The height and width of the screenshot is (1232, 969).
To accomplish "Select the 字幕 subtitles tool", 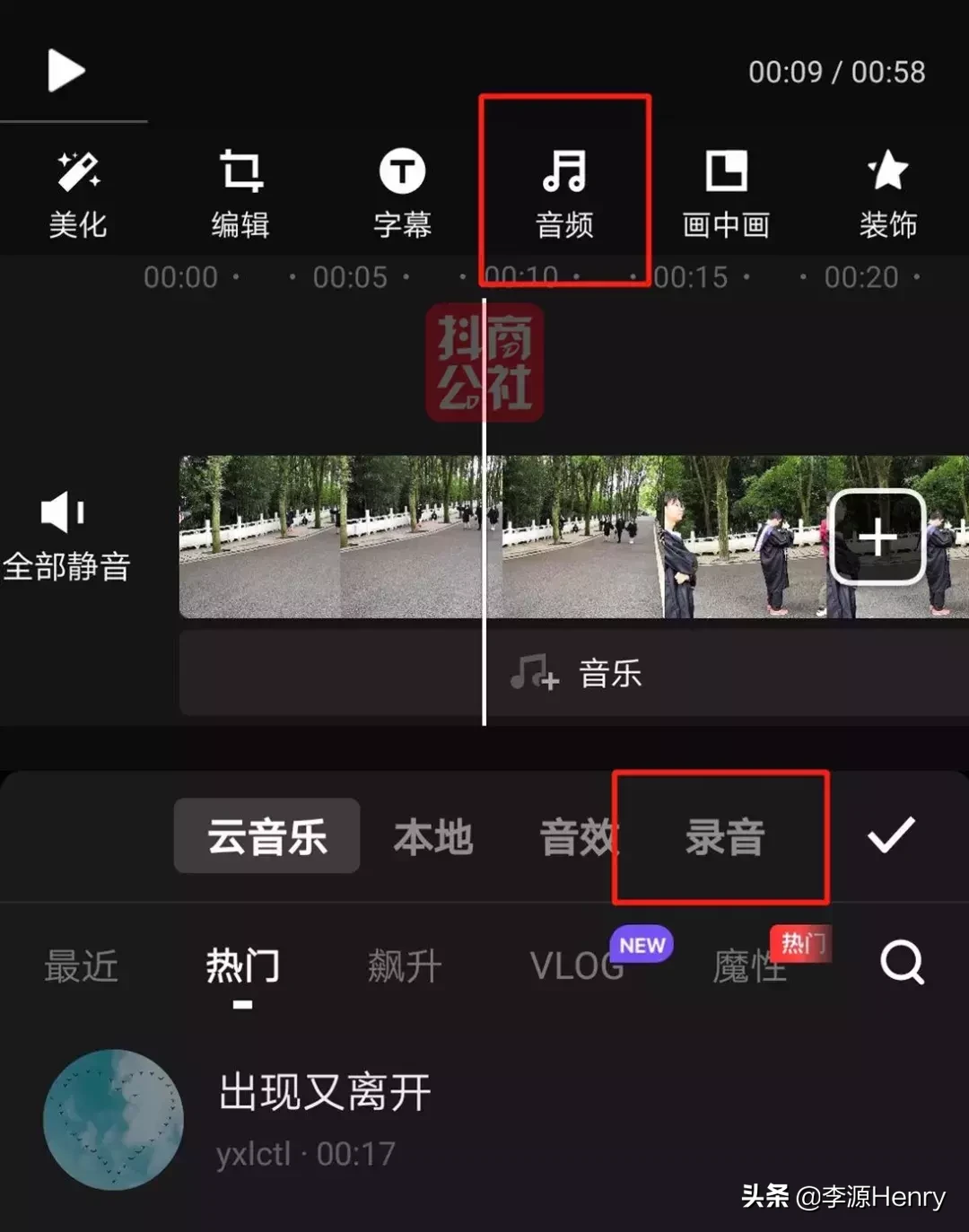I will tap(404, 191).
